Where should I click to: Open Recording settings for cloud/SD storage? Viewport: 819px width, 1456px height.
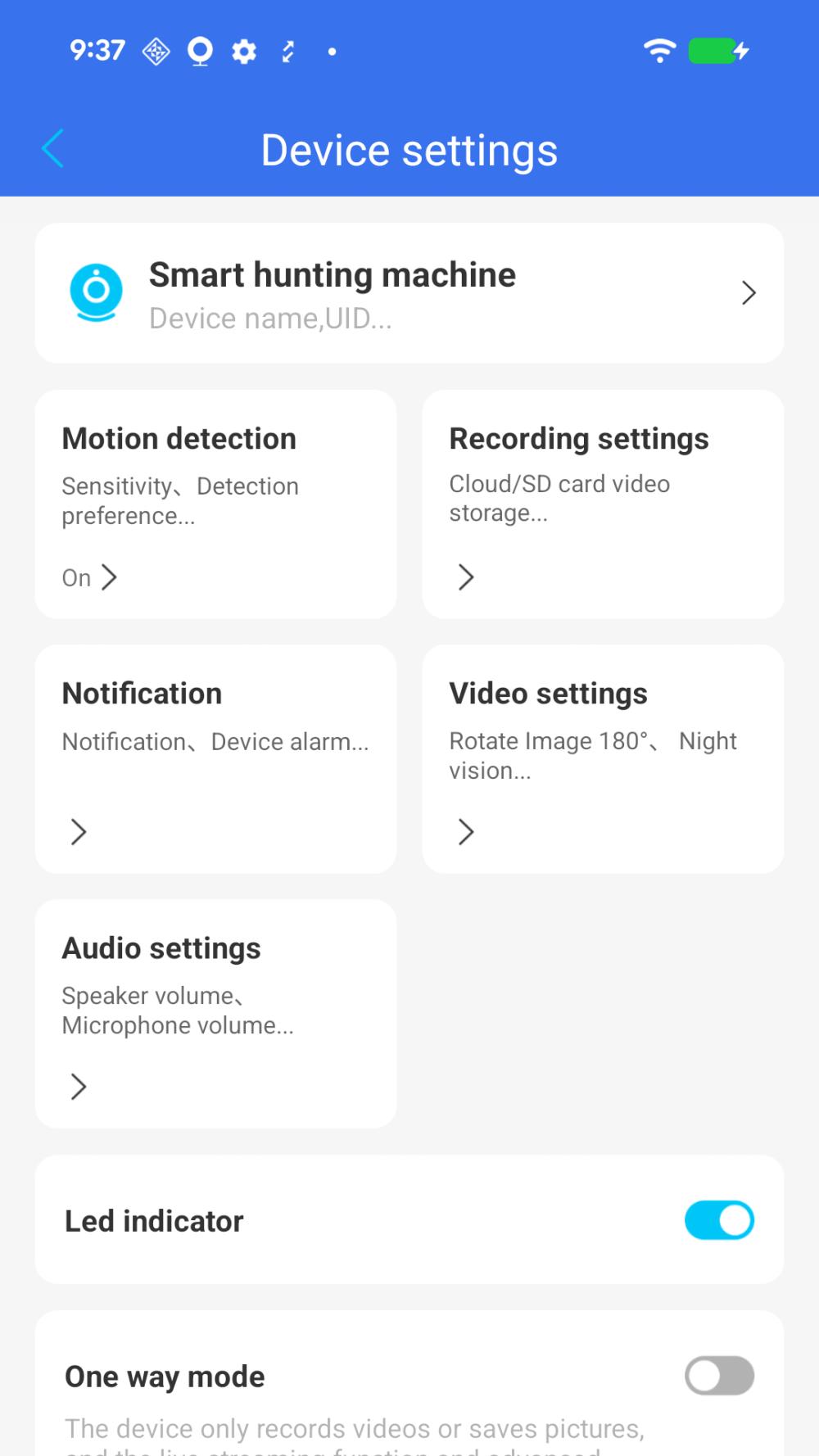click(603, 504)
